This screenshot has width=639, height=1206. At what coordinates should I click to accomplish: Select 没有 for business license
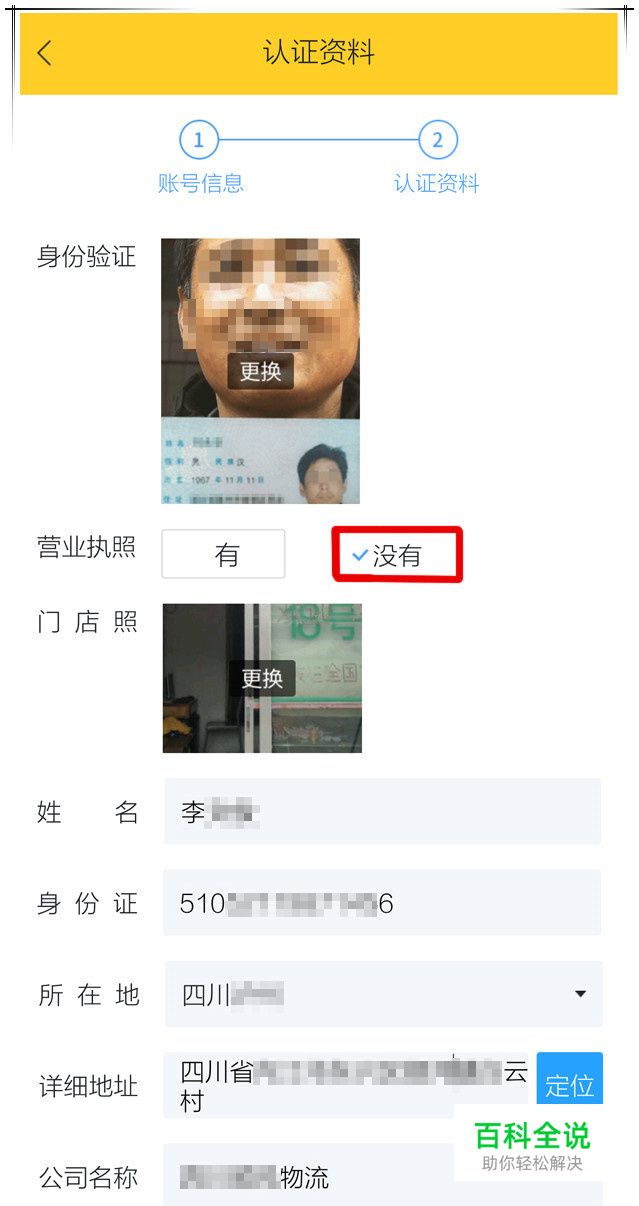point(397,555)
